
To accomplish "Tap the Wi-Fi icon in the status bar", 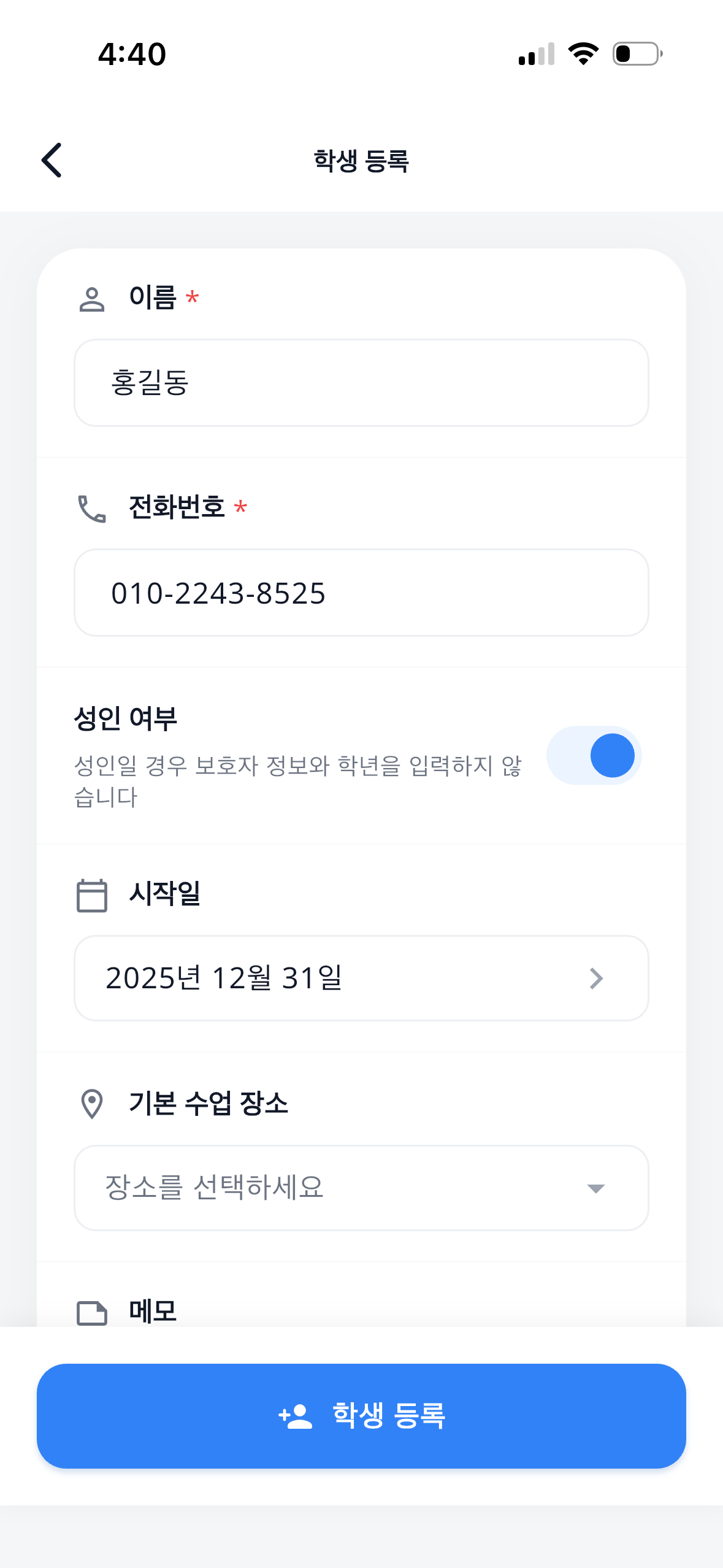I will 583,54.
